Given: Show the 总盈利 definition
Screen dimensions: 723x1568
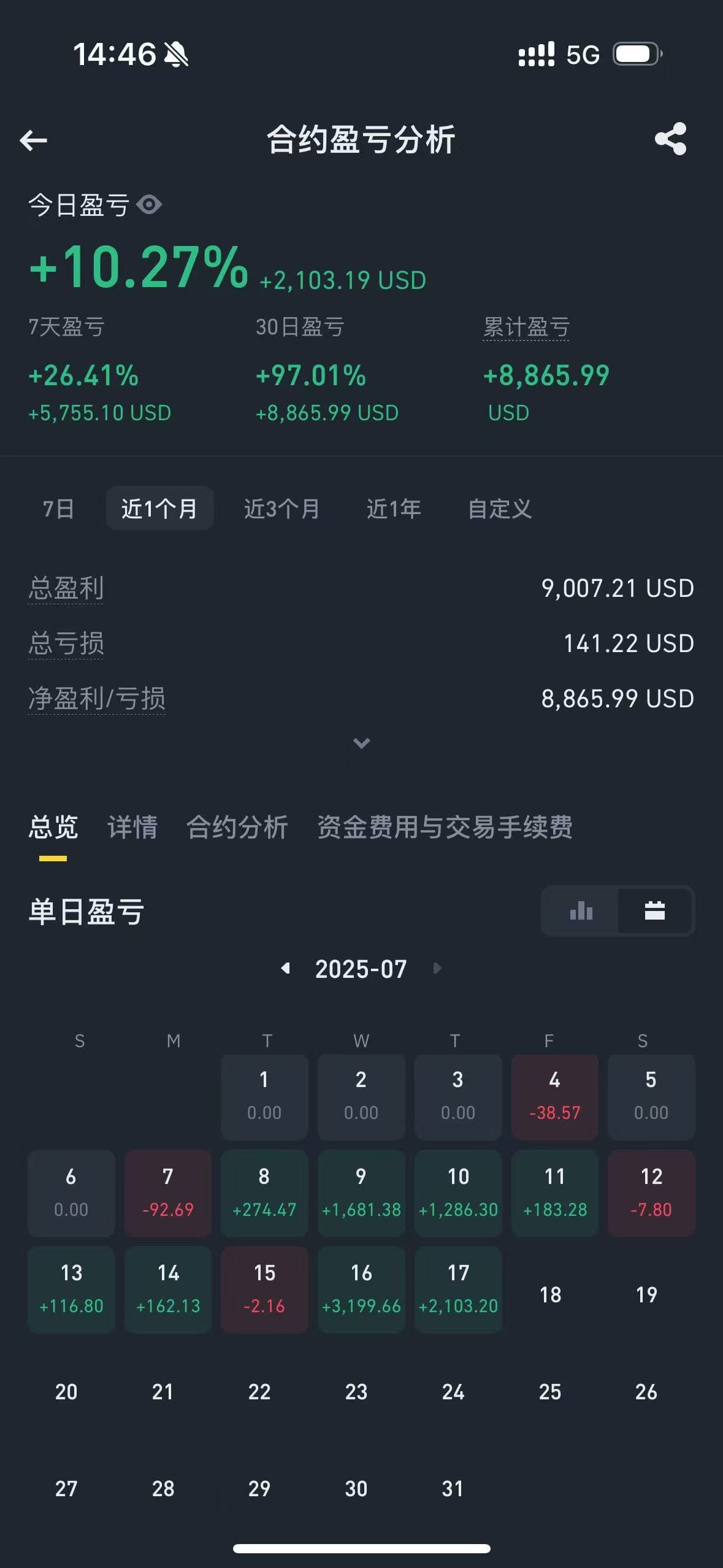Looking at the screenshot, I should pos(66,588).
